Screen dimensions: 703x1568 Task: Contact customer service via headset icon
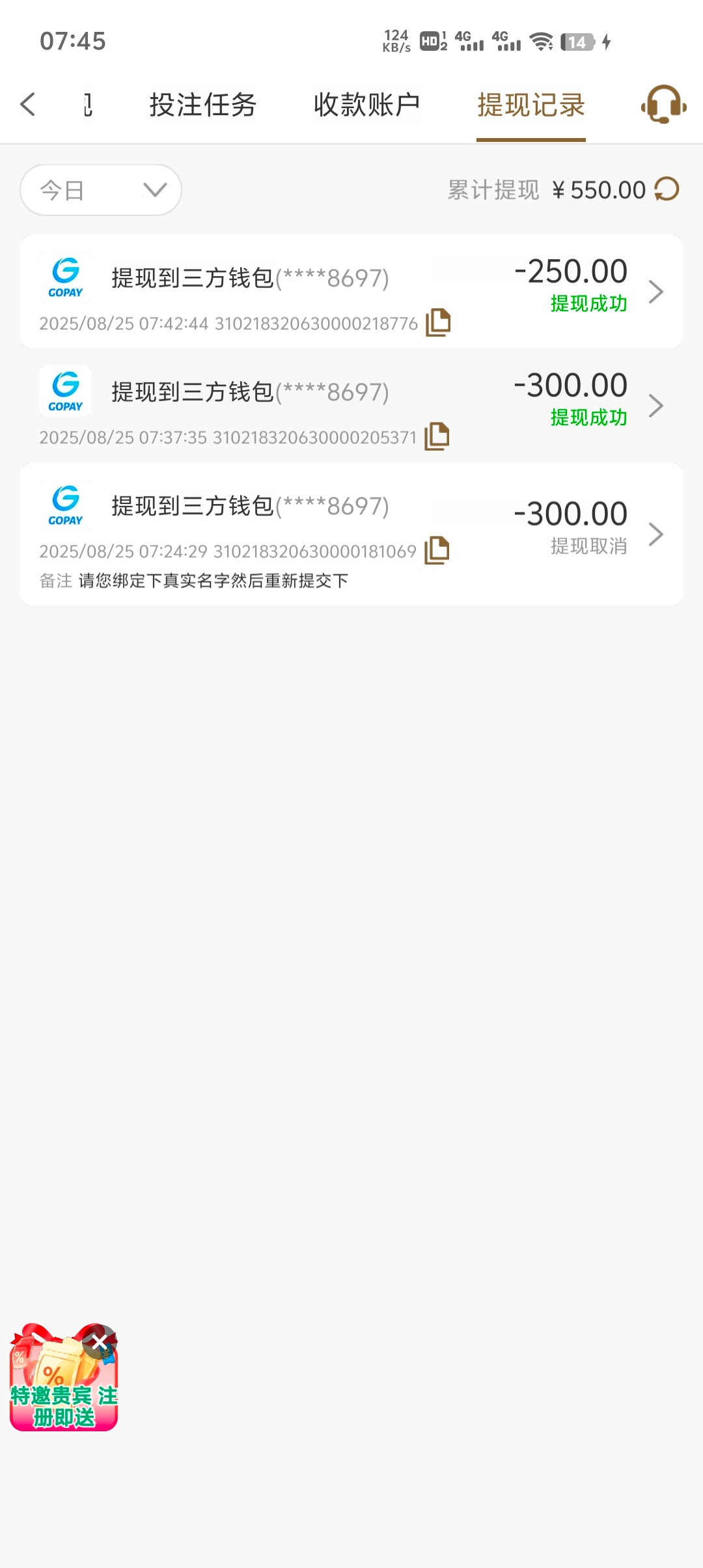pyautogui.click(x=663, y=104)
